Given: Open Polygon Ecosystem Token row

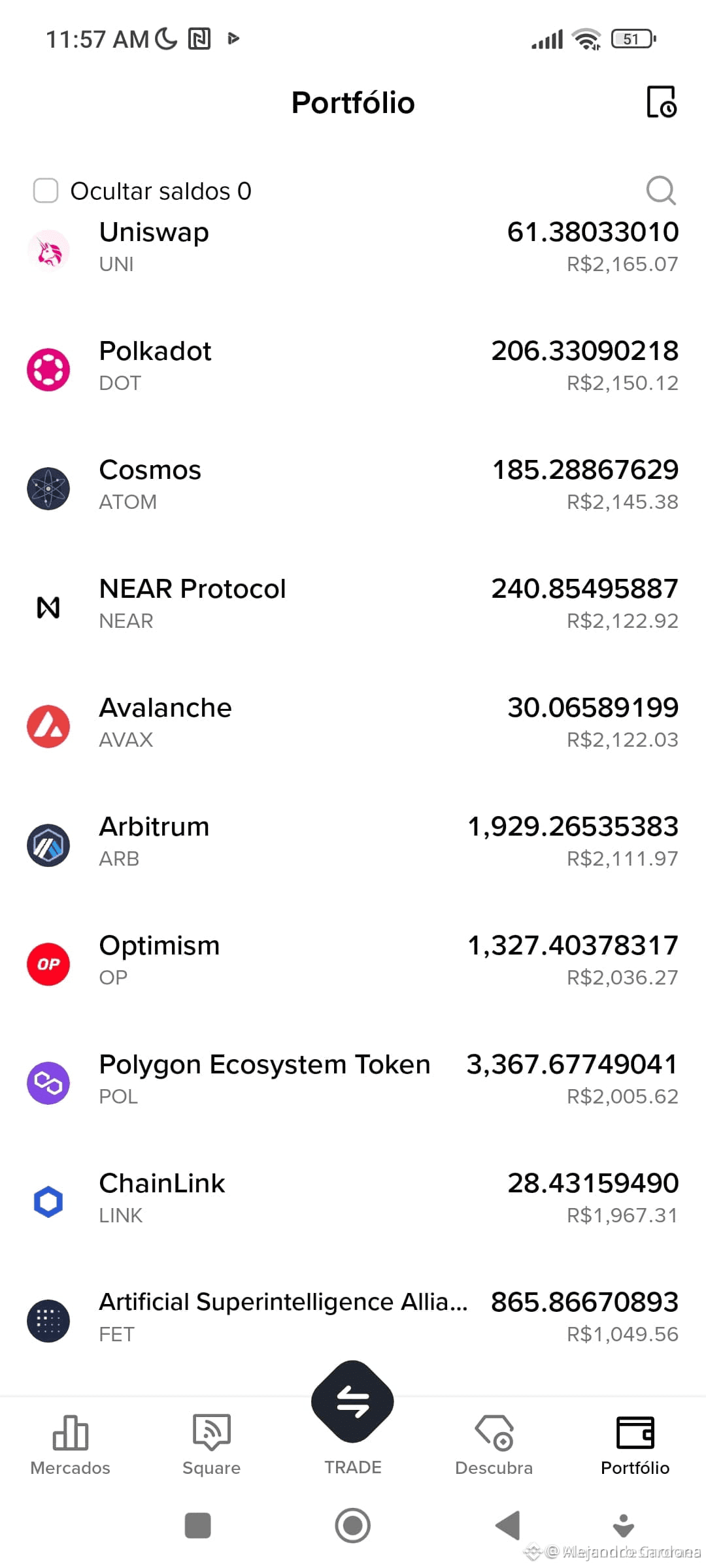Looking at the screenshot, I should [x=353, y=1080].
